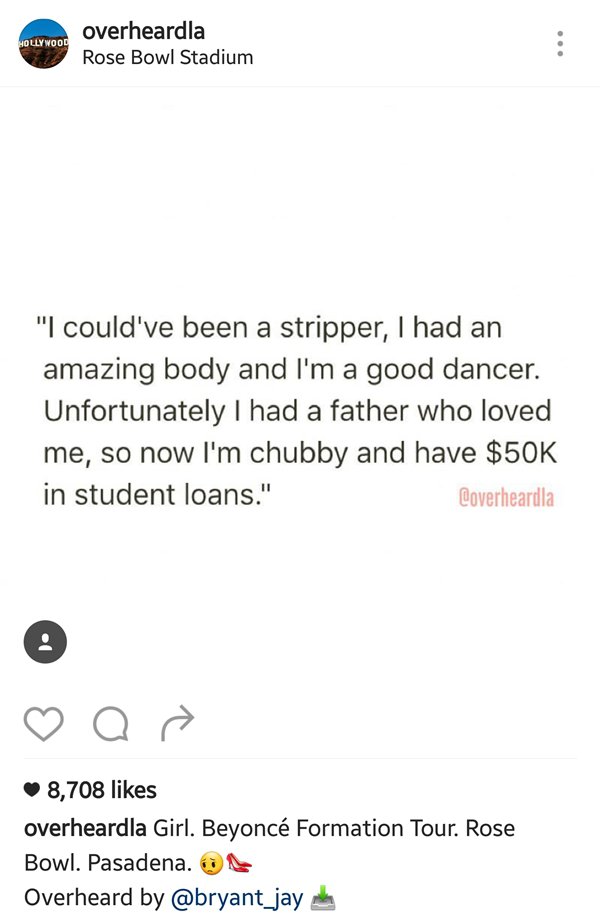The width and height of the screenshot is (600, 917).
Task: Share this post via arrow
Action: [x=176, y=722]
